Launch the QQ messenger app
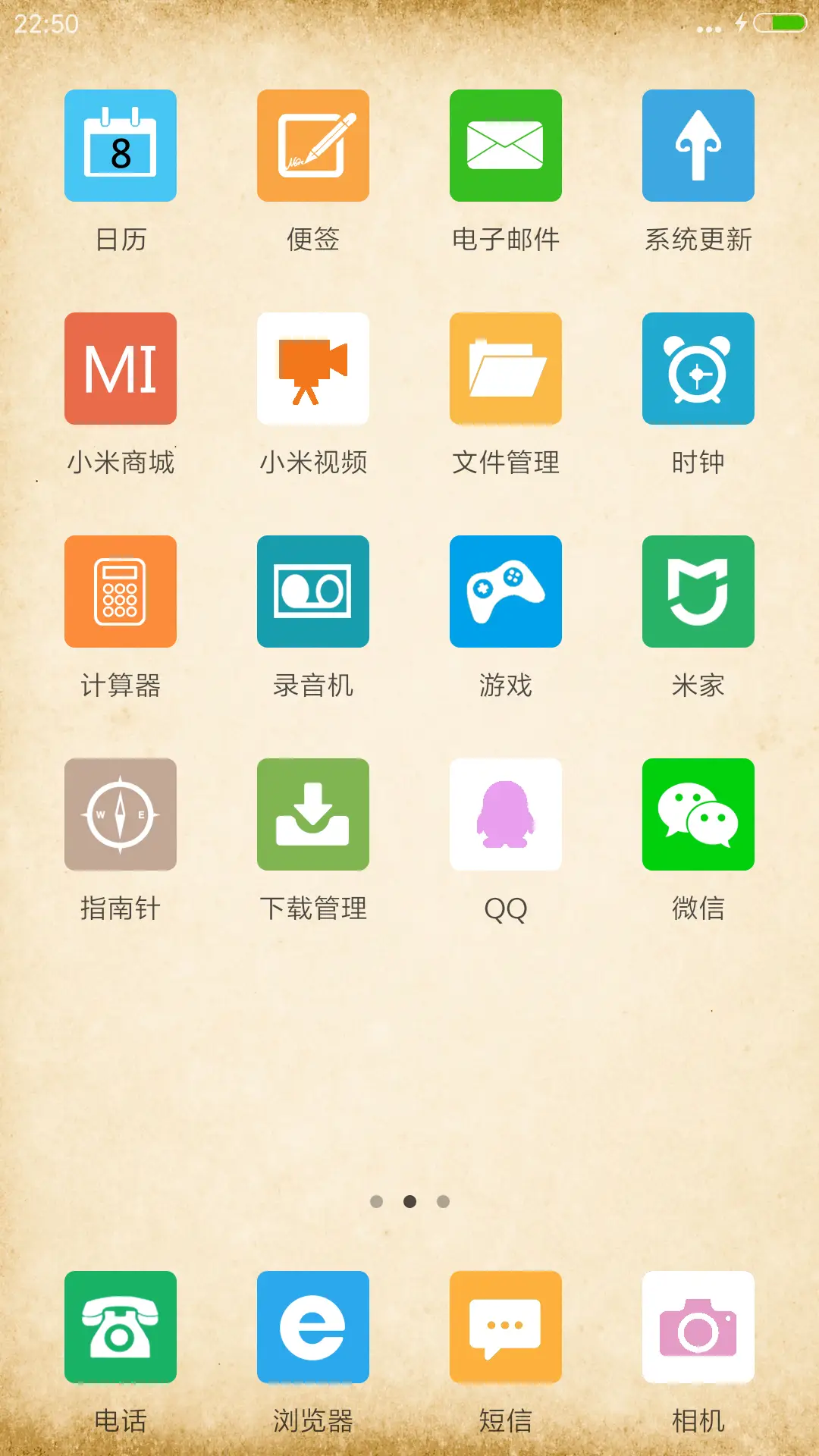819x1456 pixels. (505, 814)
